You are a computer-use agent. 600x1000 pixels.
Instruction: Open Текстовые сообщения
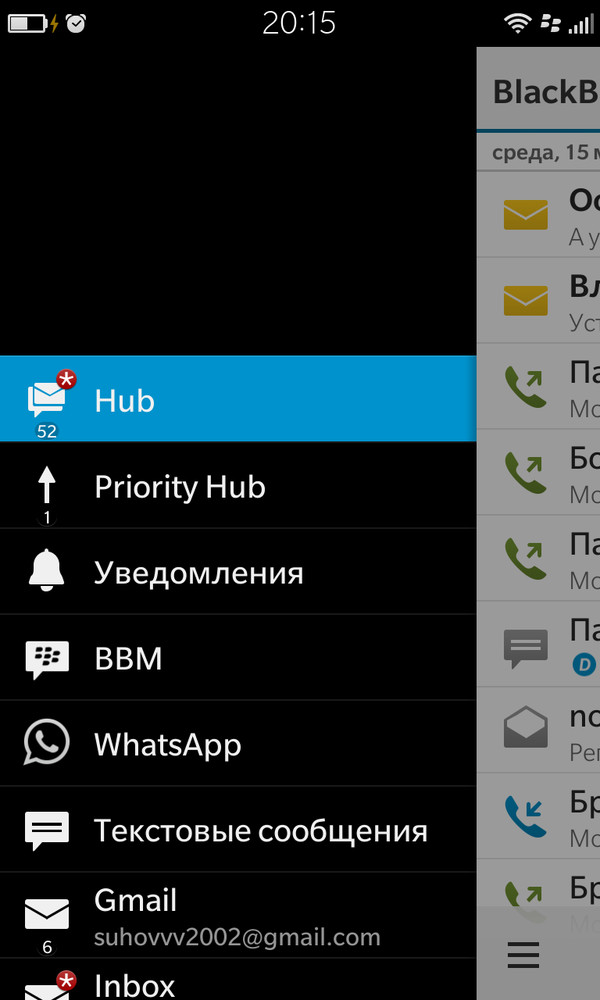pyautogui.click(x=237, y=831)
